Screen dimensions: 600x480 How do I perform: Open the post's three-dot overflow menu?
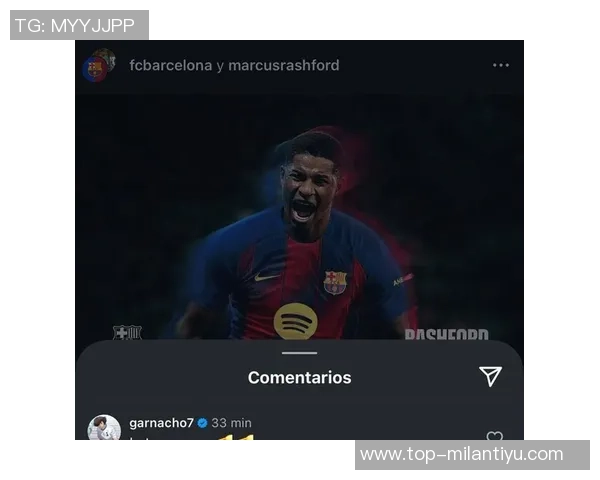500,65
